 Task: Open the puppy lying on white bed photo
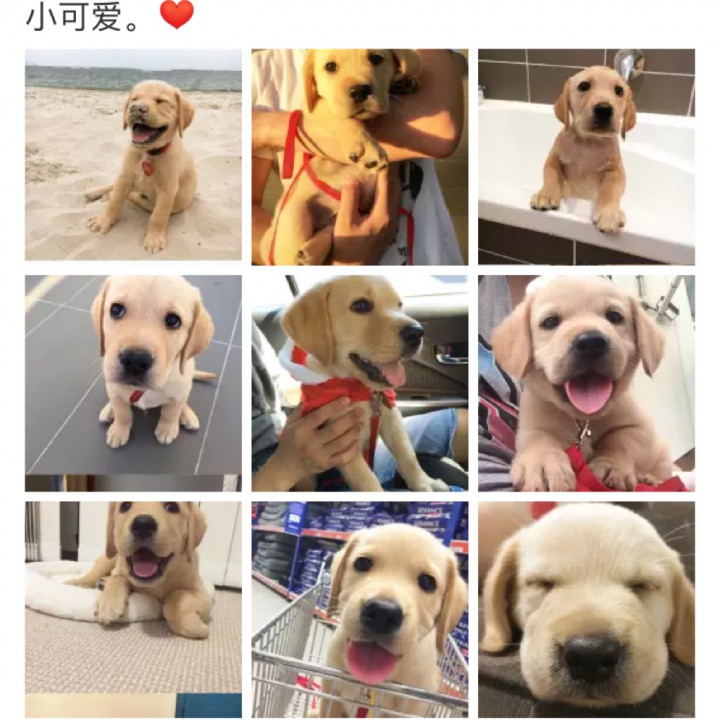coord(133,609)
